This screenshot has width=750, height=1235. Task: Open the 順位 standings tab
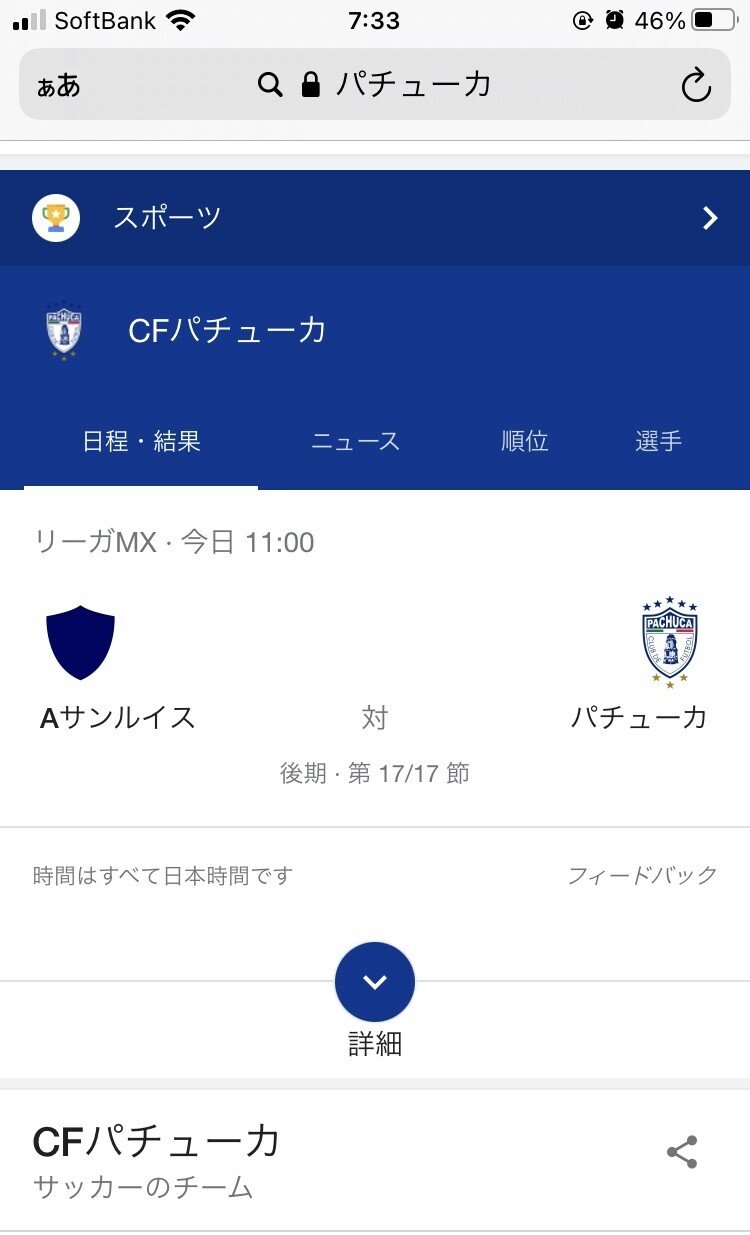point(524,440)
